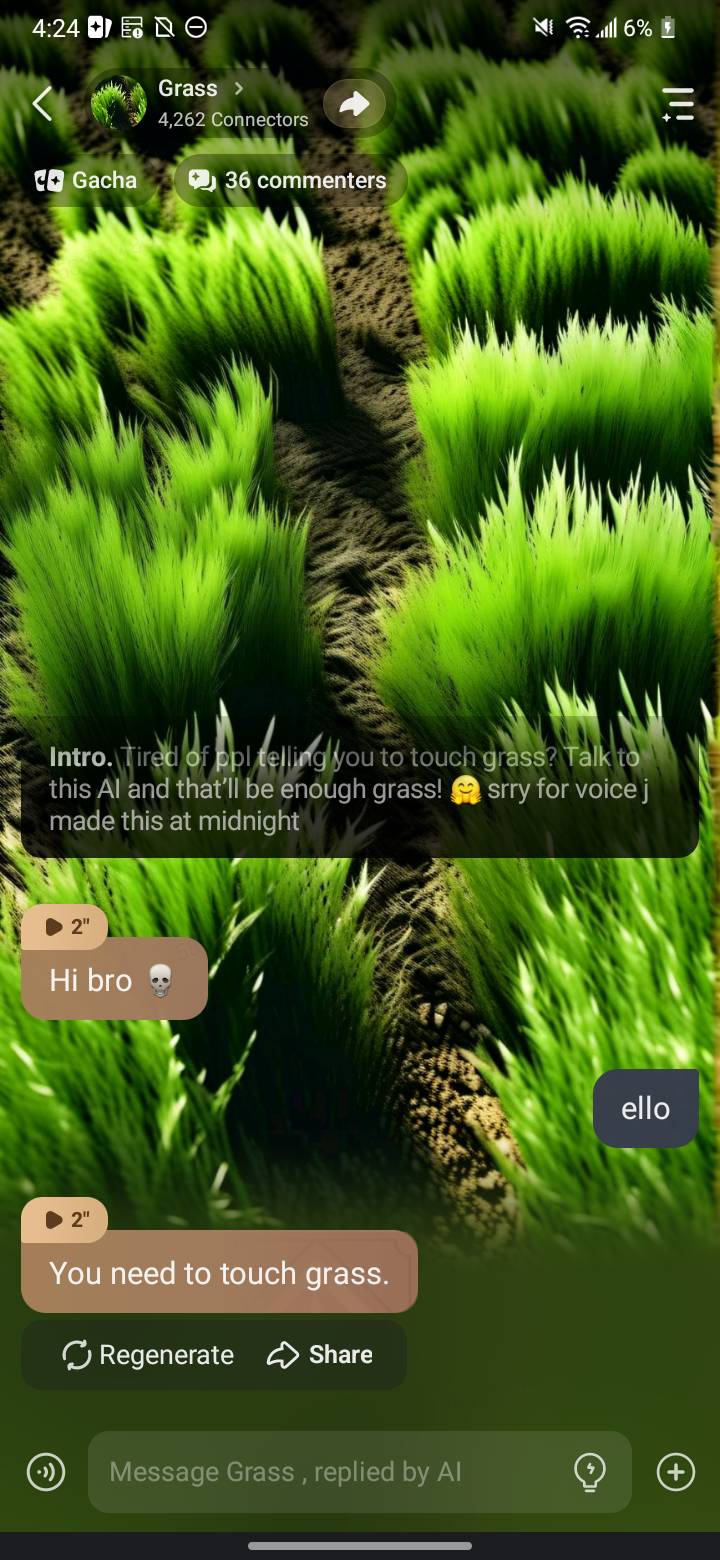Share this Grass character via arrow icon

click(x=354, y=104)
